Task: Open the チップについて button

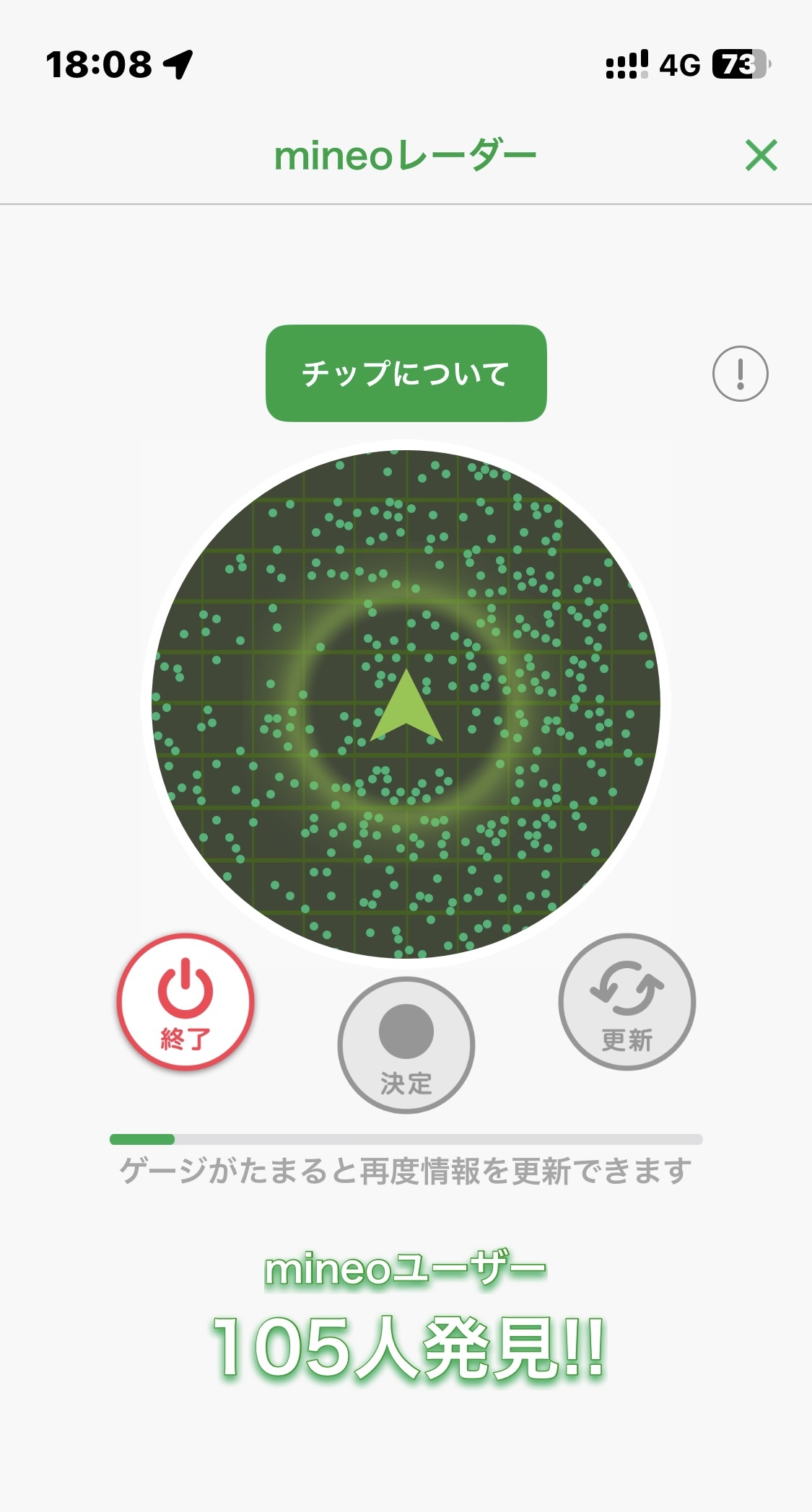Action: point(406,373)
